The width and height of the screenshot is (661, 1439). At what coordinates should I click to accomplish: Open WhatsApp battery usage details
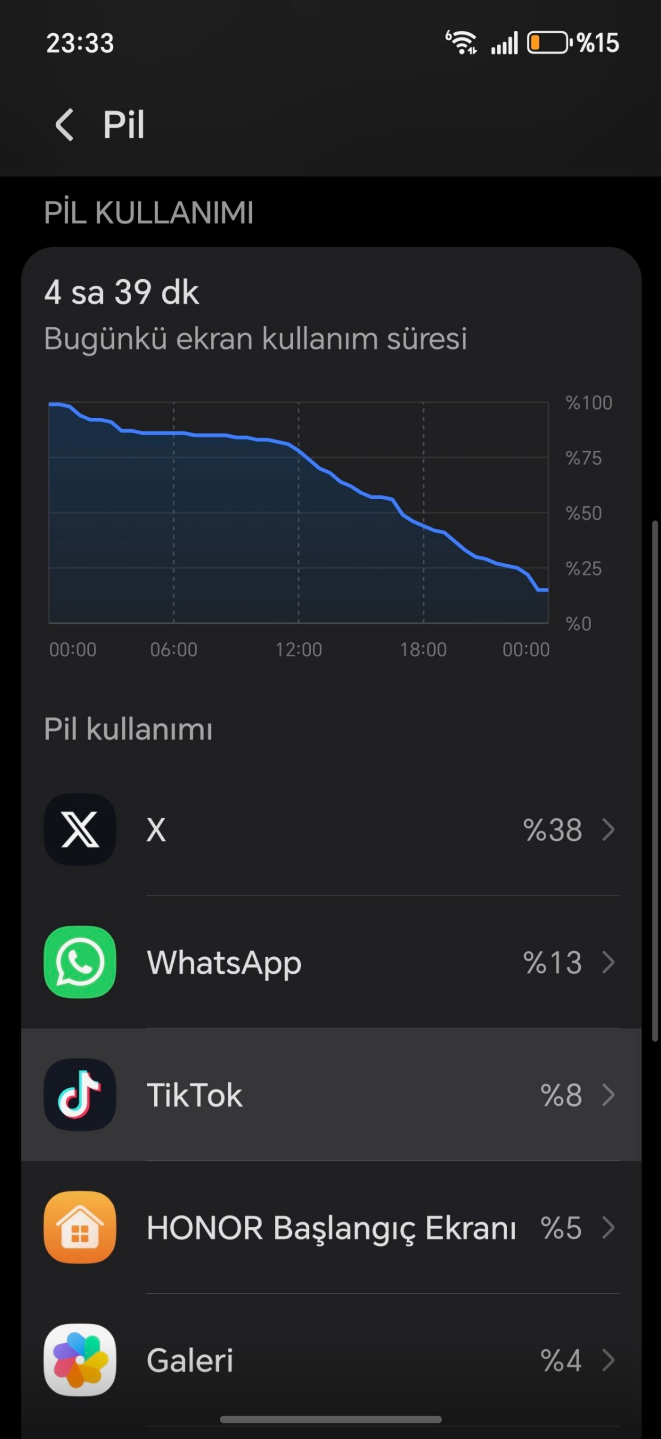click(x=331, y=962)
